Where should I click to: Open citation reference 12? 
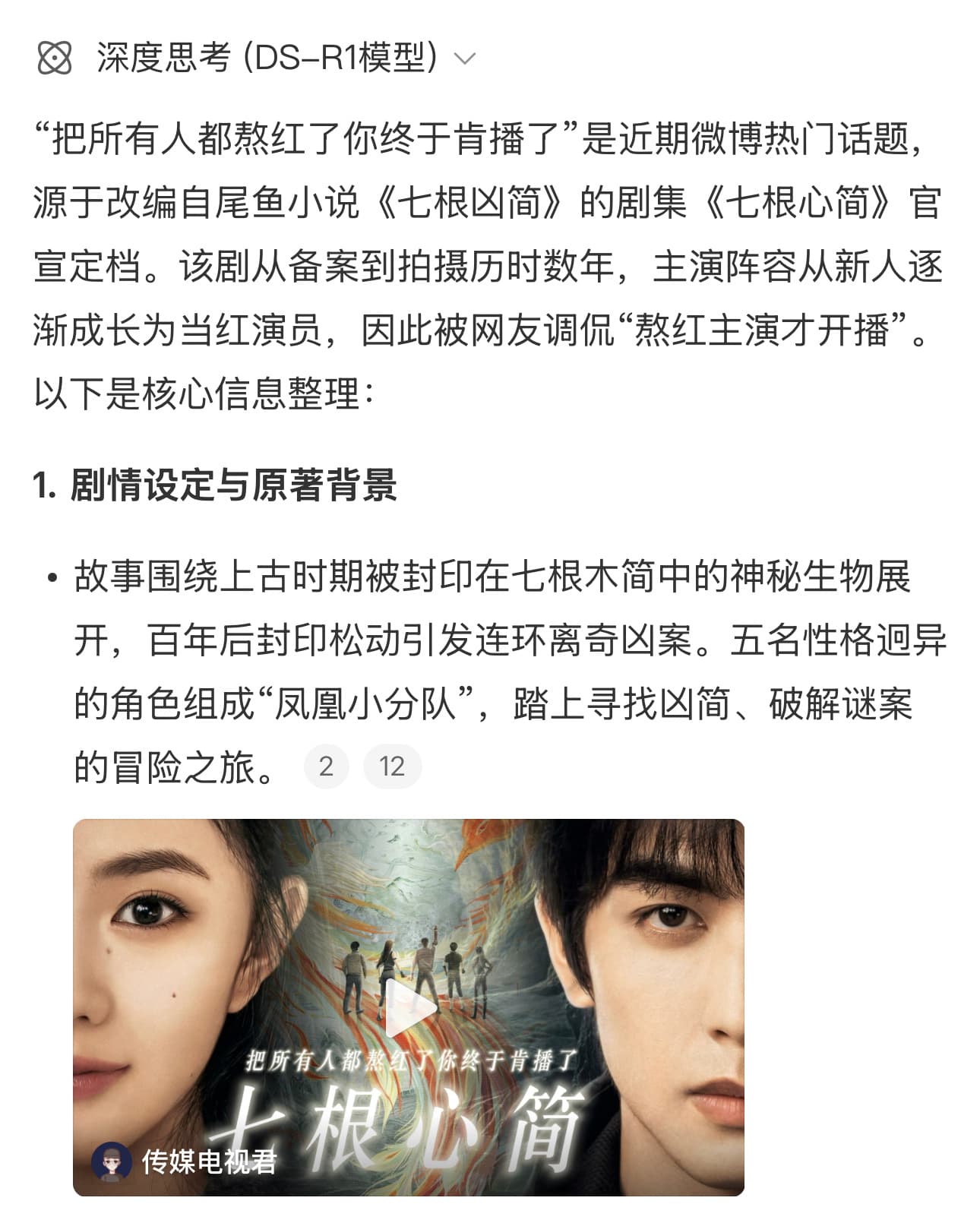[392, 766]
